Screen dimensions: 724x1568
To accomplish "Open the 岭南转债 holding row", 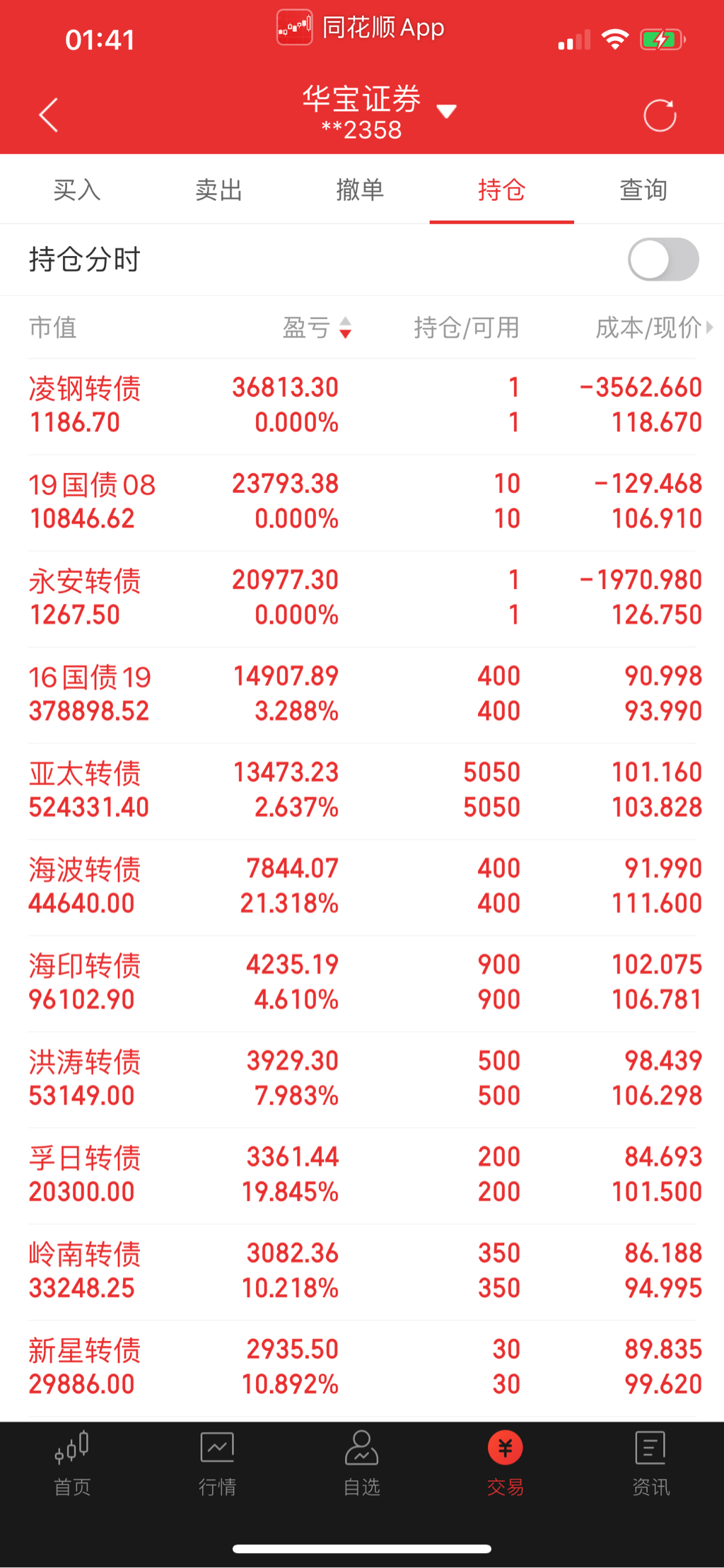I will pyautogui.click(x=362, y=1271).
